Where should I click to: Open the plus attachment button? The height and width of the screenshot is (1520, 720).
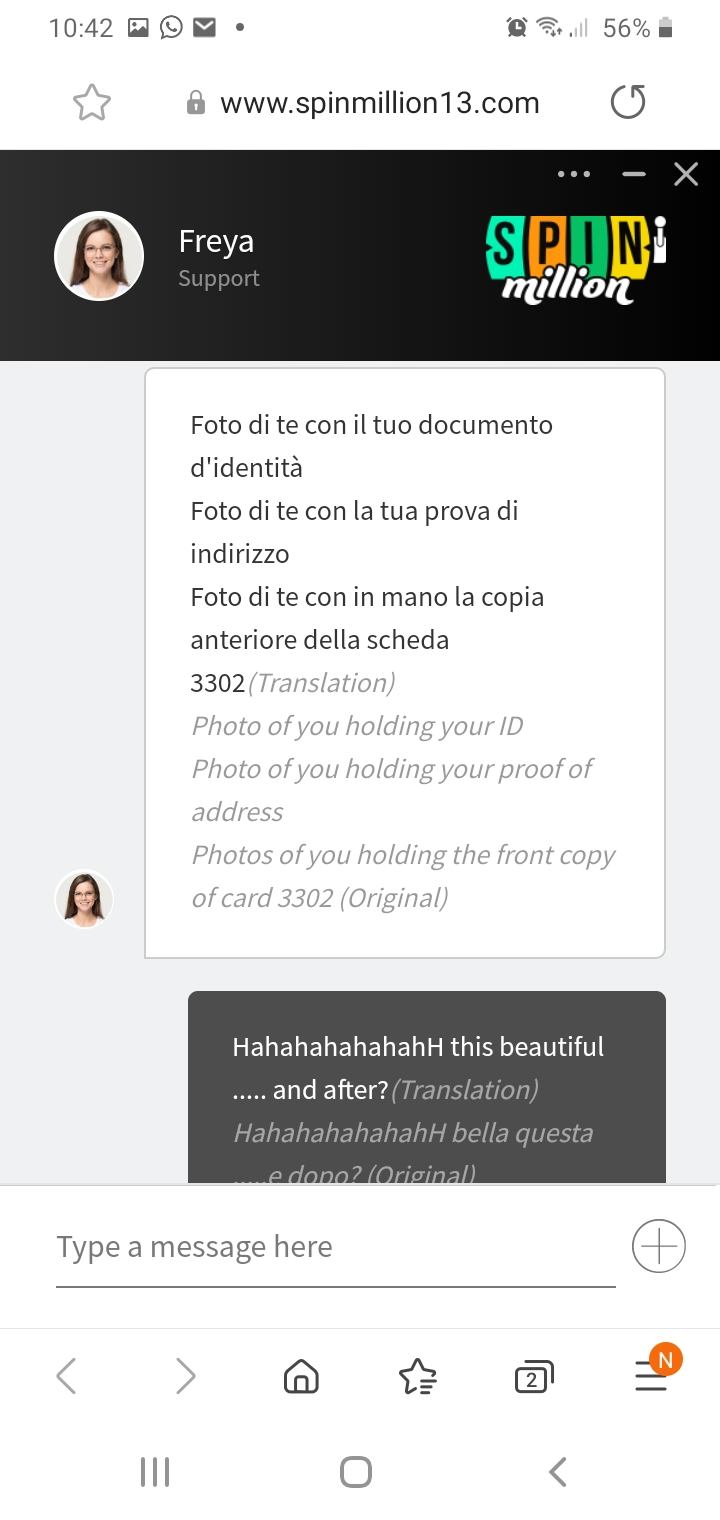(x=658, y=1246)
